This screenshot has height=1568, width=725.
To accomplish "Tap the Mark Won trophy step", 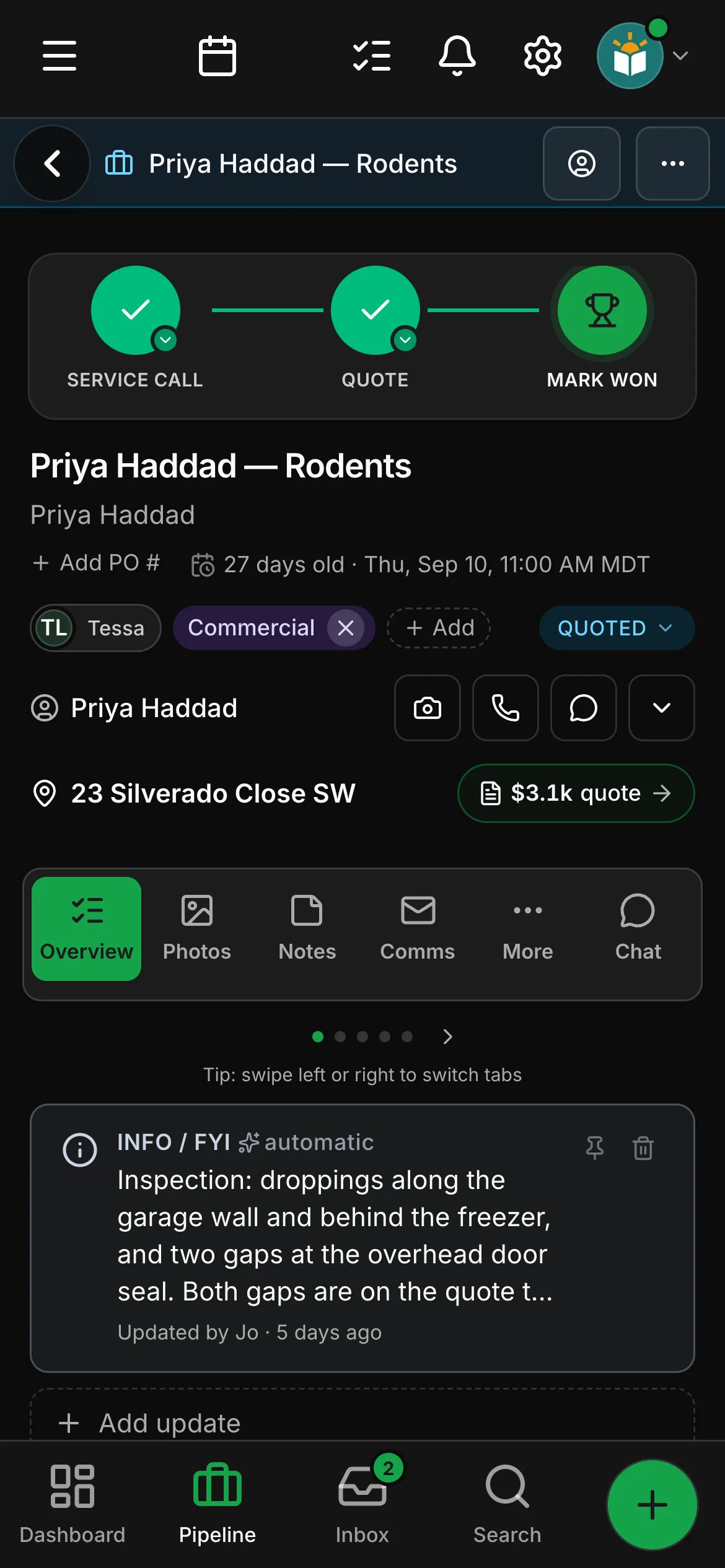I will click(602, 310).
